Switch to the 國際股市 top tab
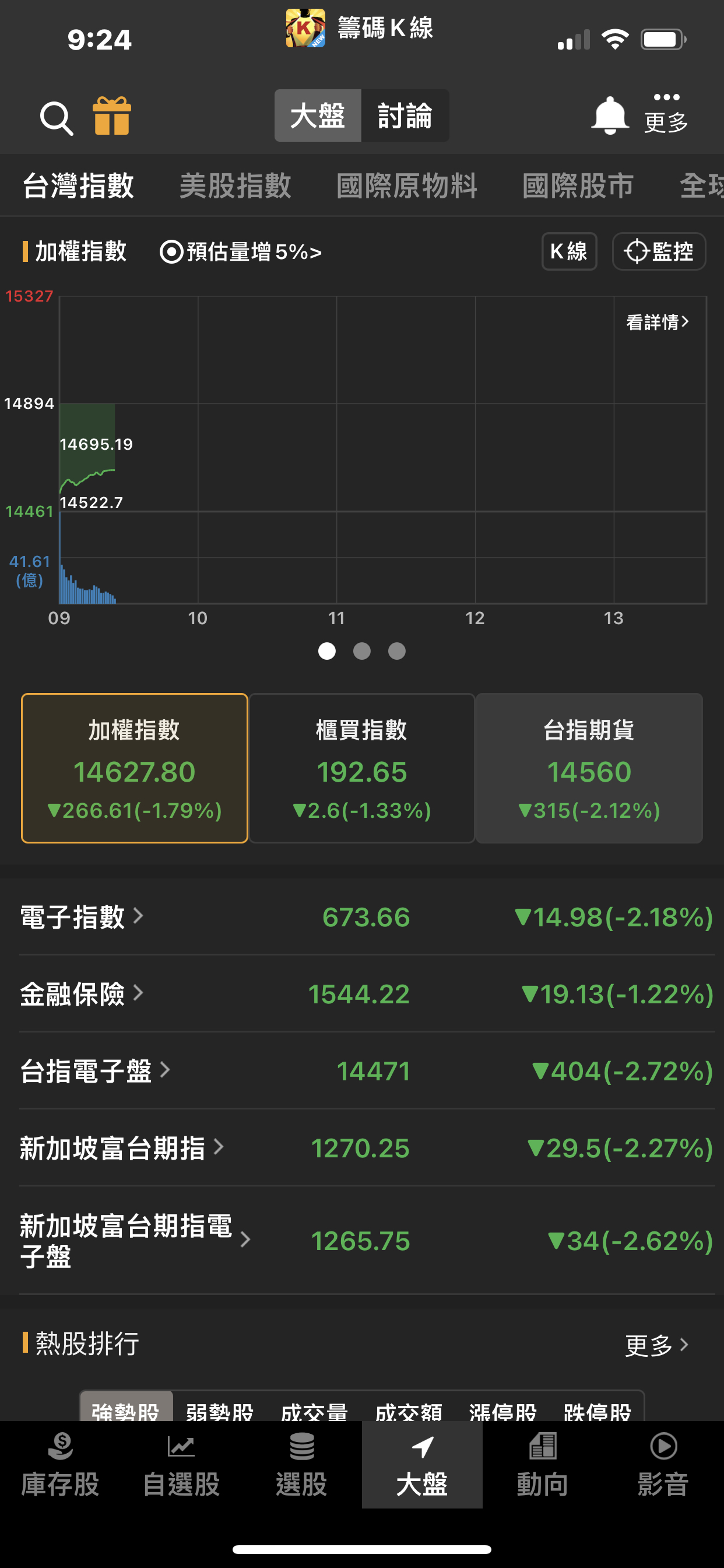The width and height of the screenshot is (724, 1568). [577, 185]
